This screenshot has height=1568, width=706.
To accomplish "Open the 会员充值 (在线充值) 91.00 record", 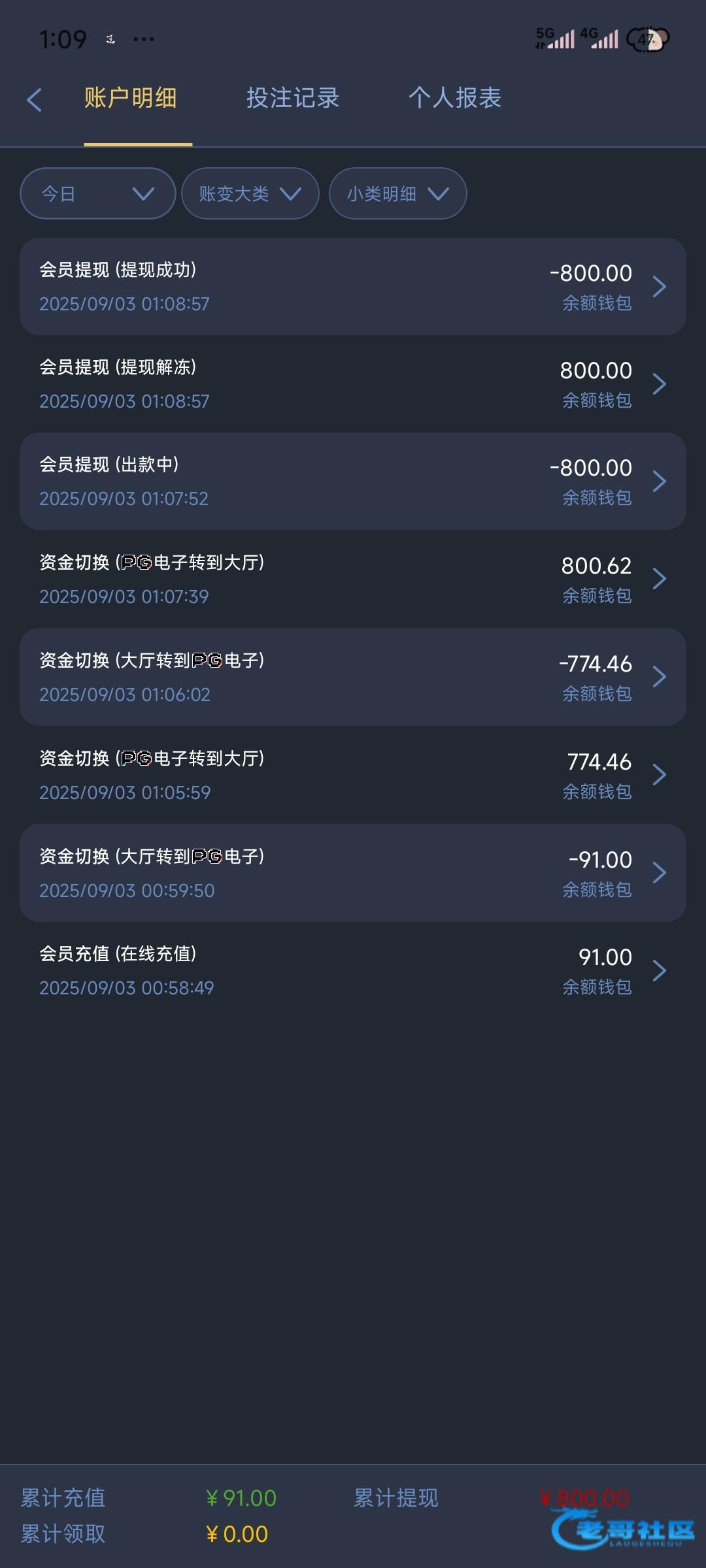I will coord(353,970).
